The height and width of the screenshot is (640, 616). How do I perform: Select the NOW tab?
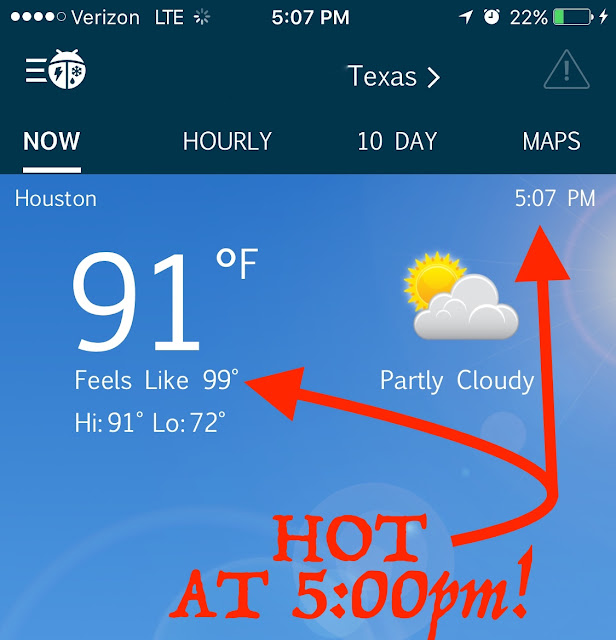[52, 141]
